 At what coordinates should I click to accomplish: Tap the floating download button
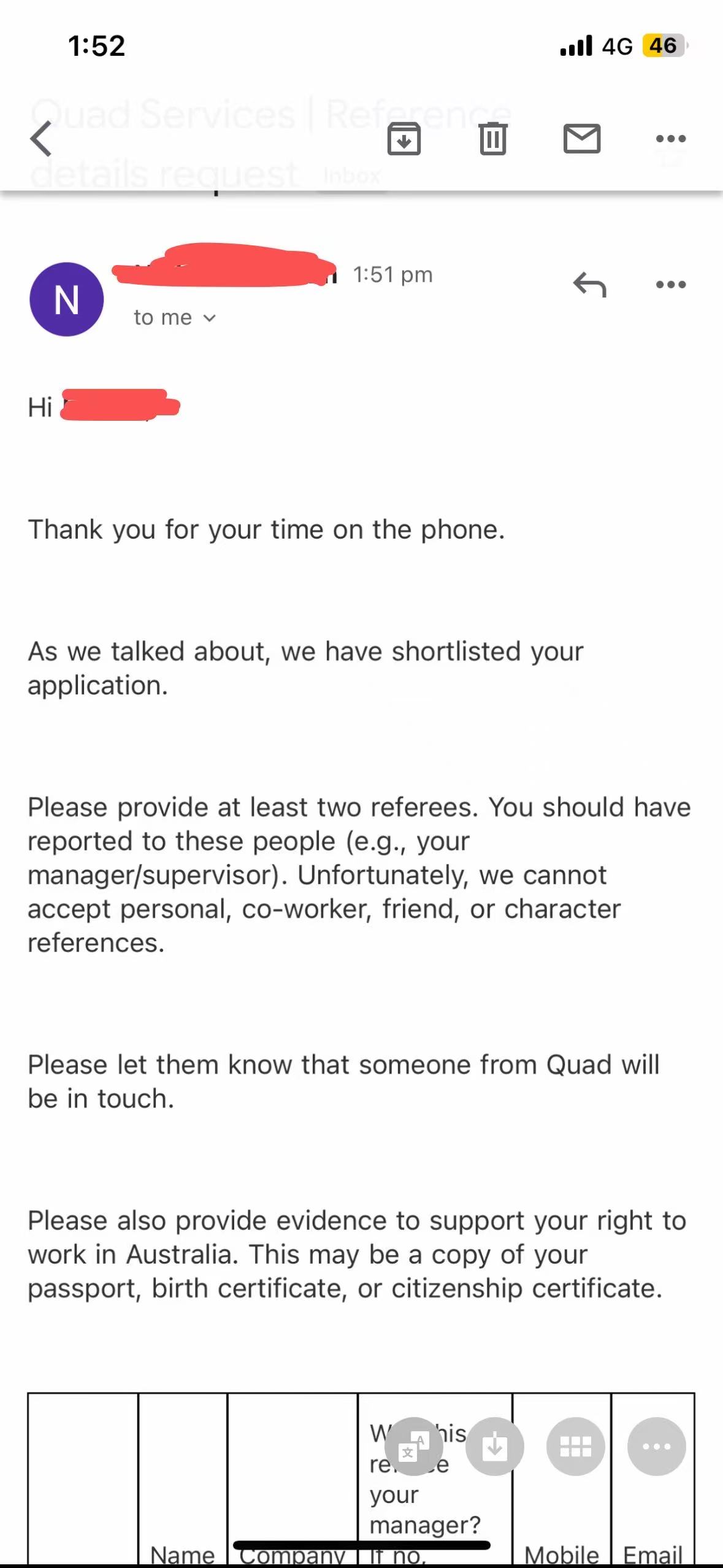point(494,1447)
